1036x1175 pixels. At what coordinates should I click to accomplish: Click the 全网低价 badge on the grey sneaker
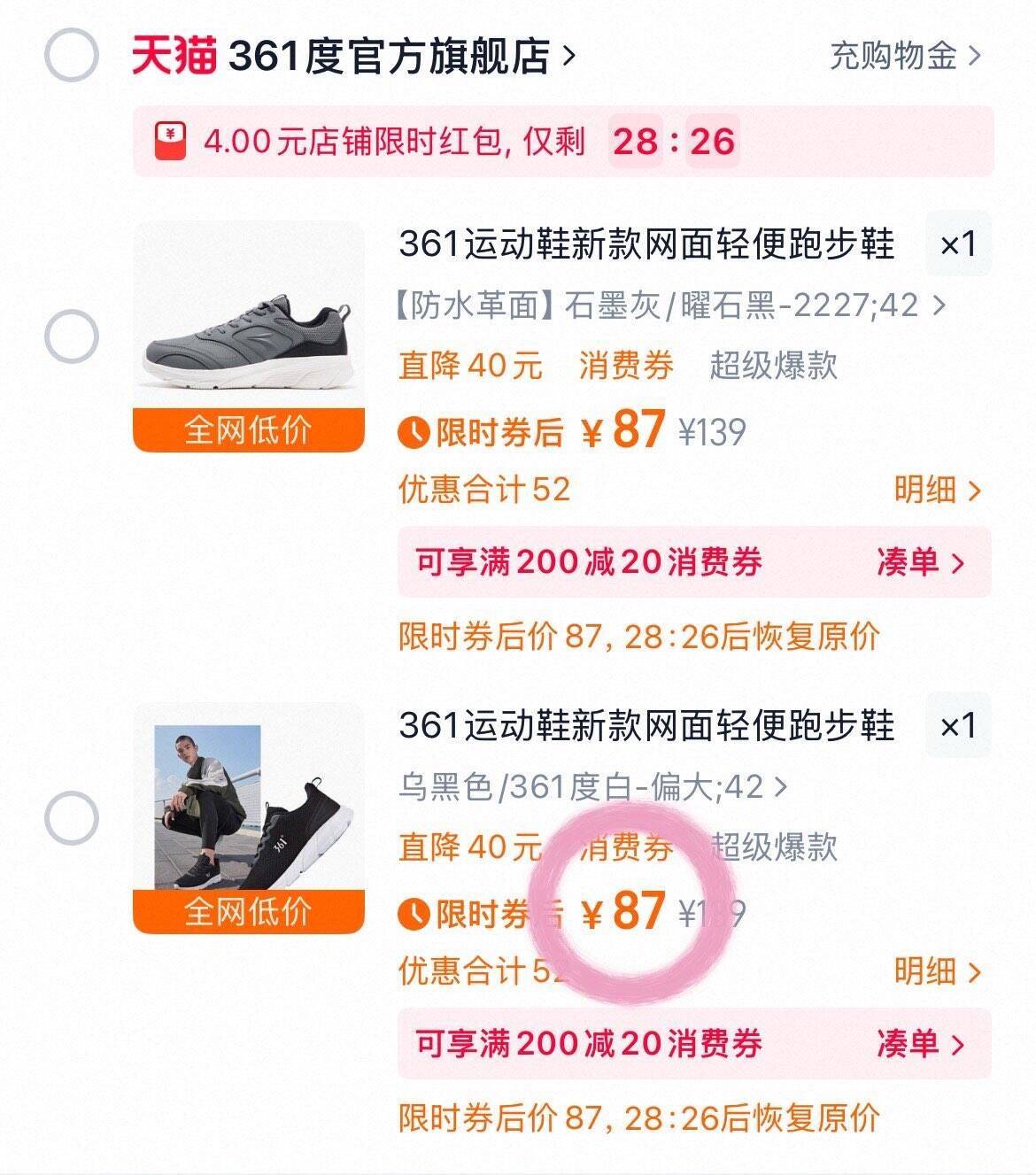pos(249,429)
